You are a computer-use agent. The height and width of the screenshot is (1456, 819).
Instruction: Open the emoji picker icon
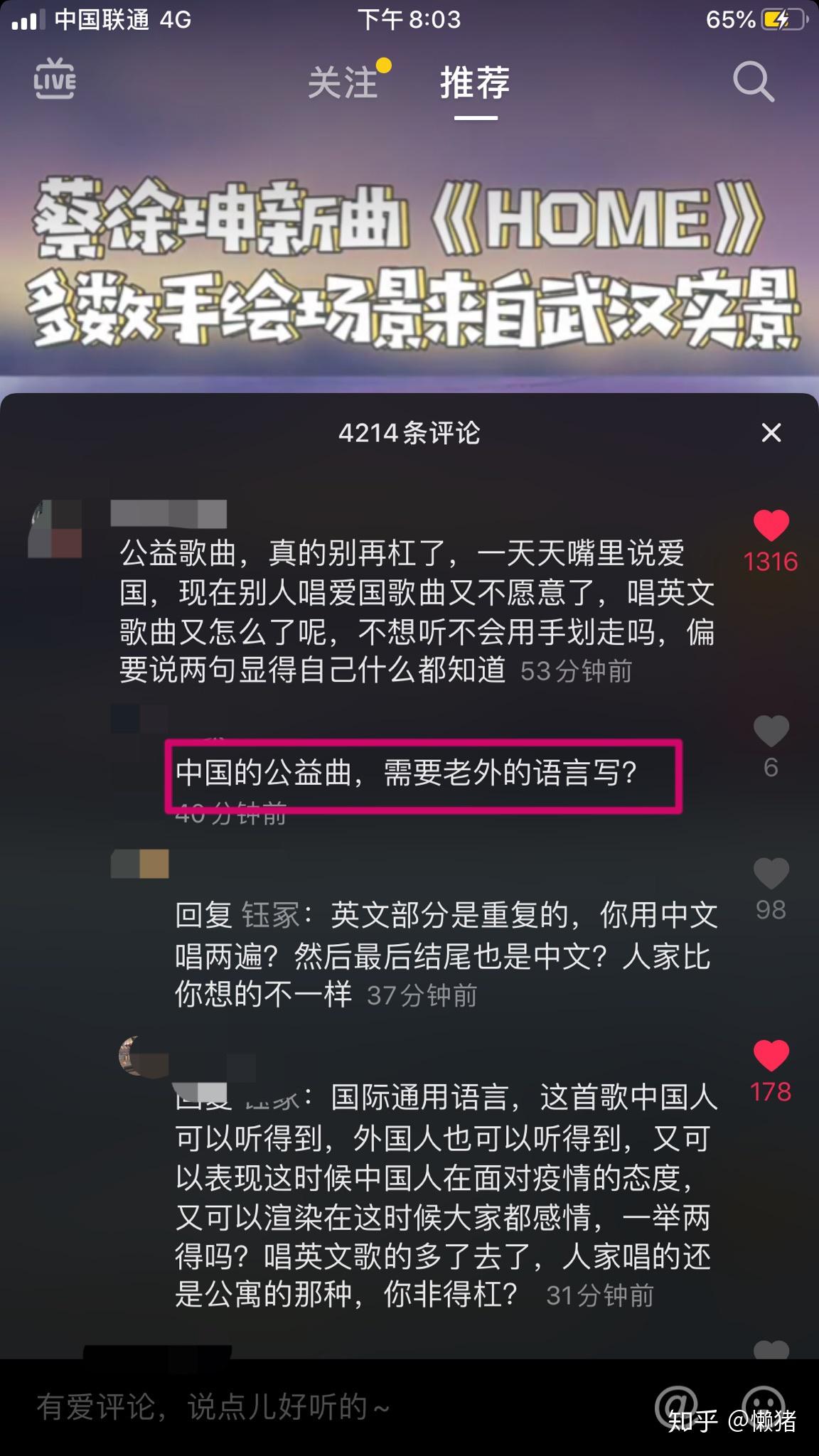764,1405
